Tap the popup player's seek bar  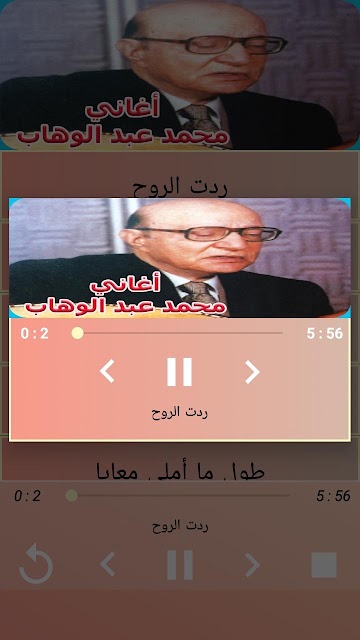[178, 333]
